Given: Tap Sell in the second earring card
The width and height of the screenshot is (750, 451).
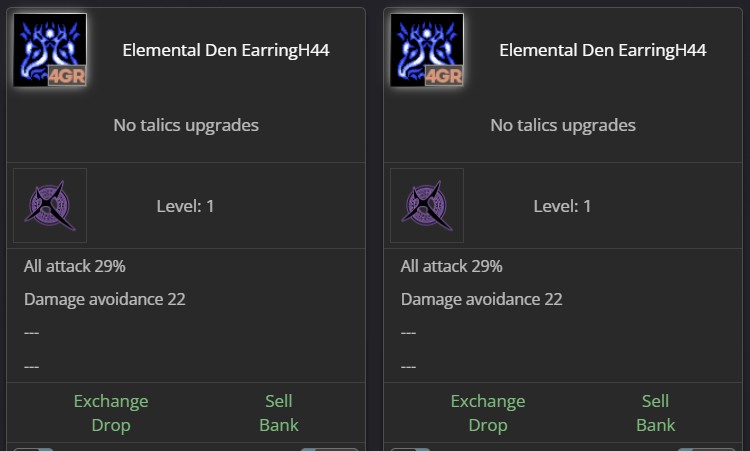Looking at the screenshot, I should 656,401.
